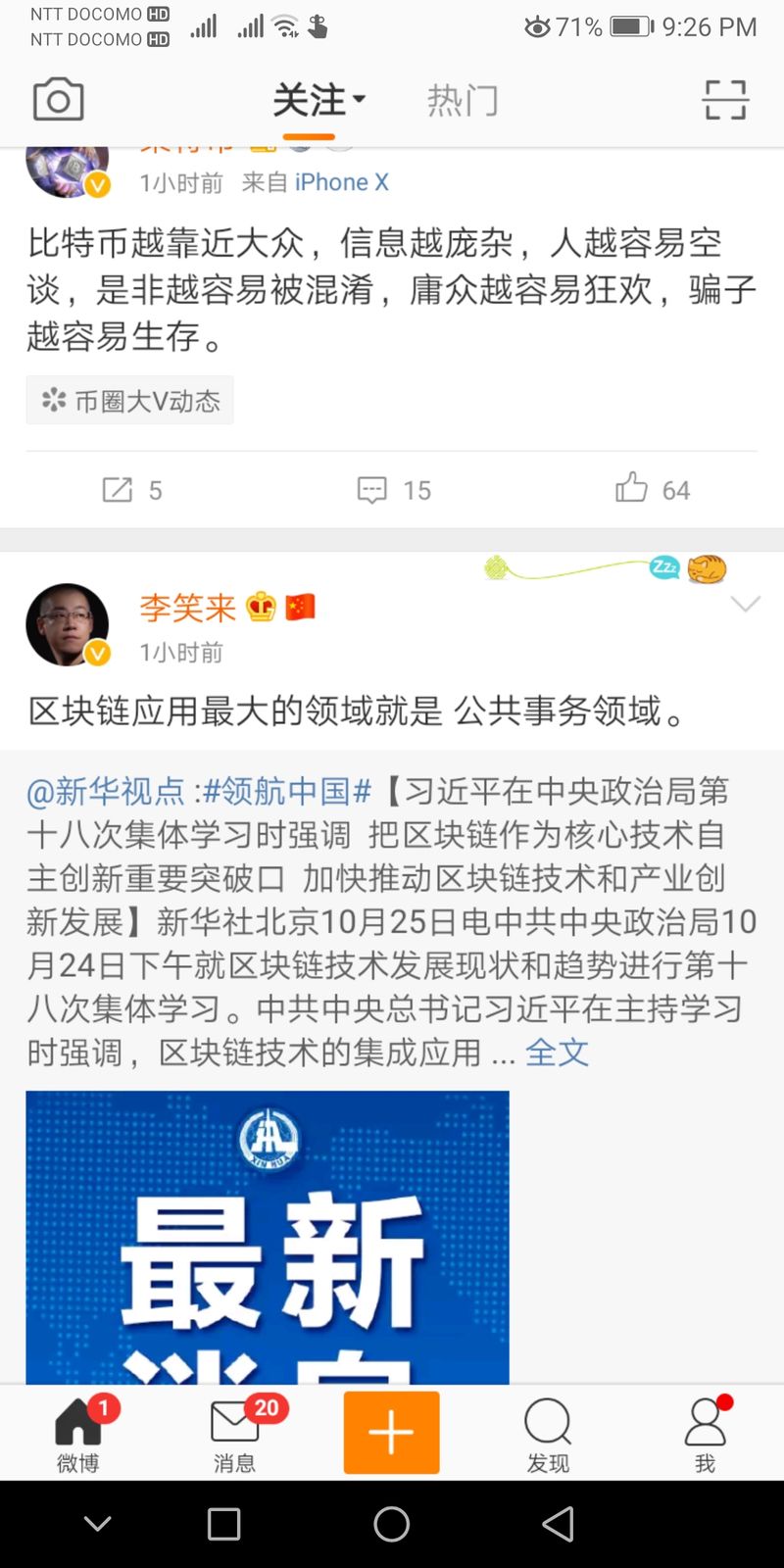Open the camera icon
The width and height of the screenshot is (784, 1568).
pos(59,100)
